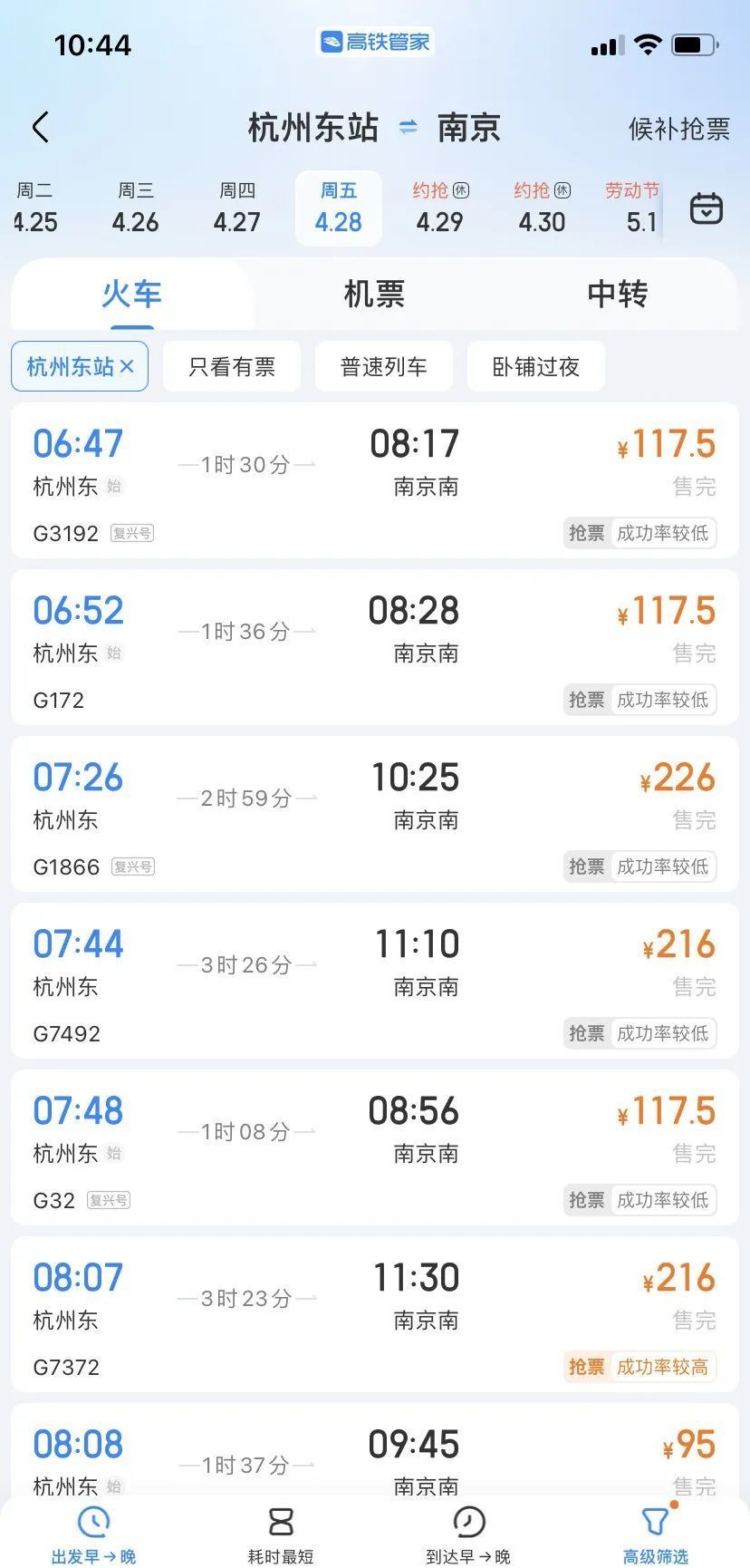Screen dimensions: 750x1568
Task: Sort by 耗时最短
Action: tap(281, 1535)
